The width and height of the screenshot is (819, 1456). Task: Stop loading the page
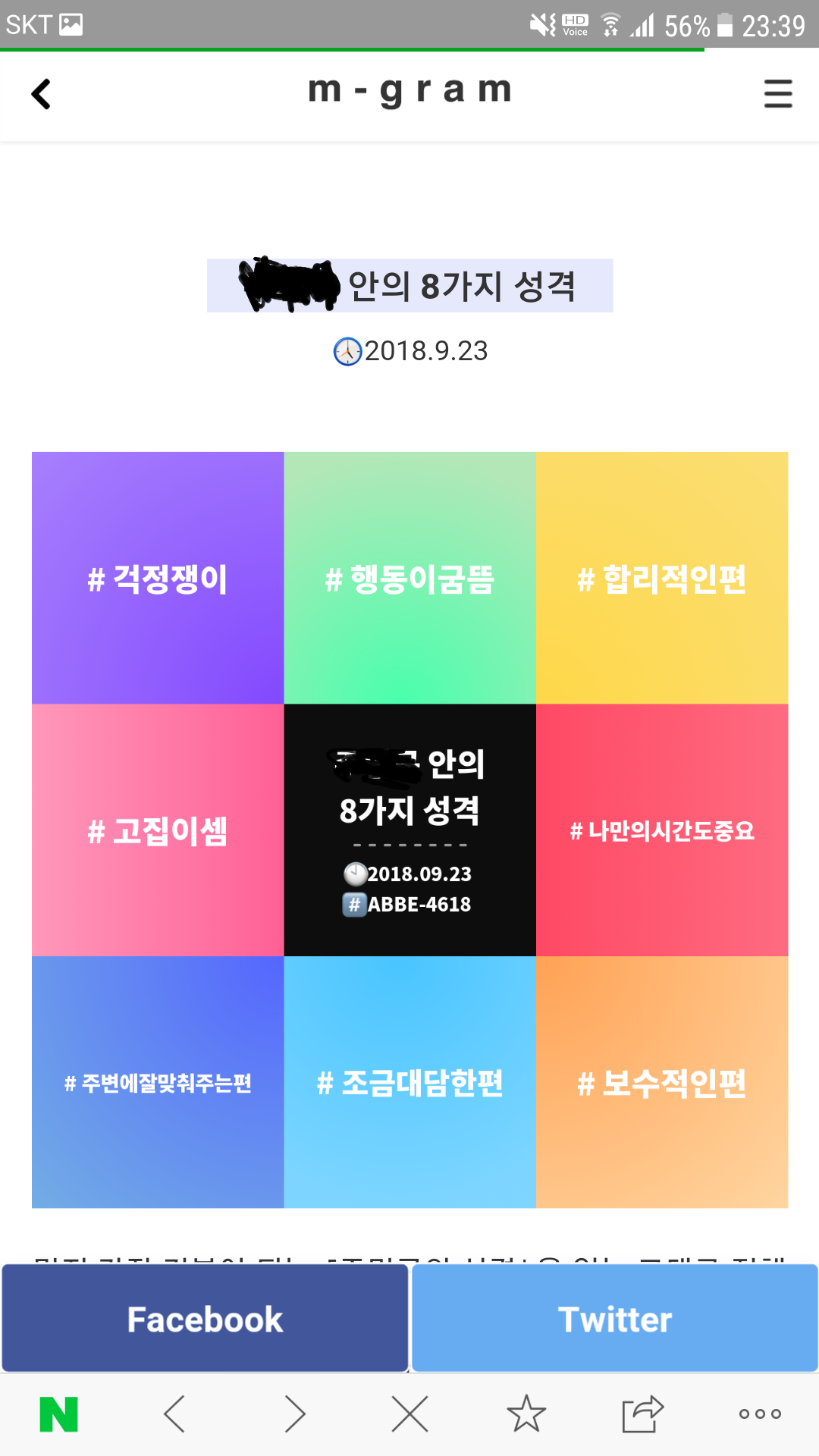(x=409, y=1414)
